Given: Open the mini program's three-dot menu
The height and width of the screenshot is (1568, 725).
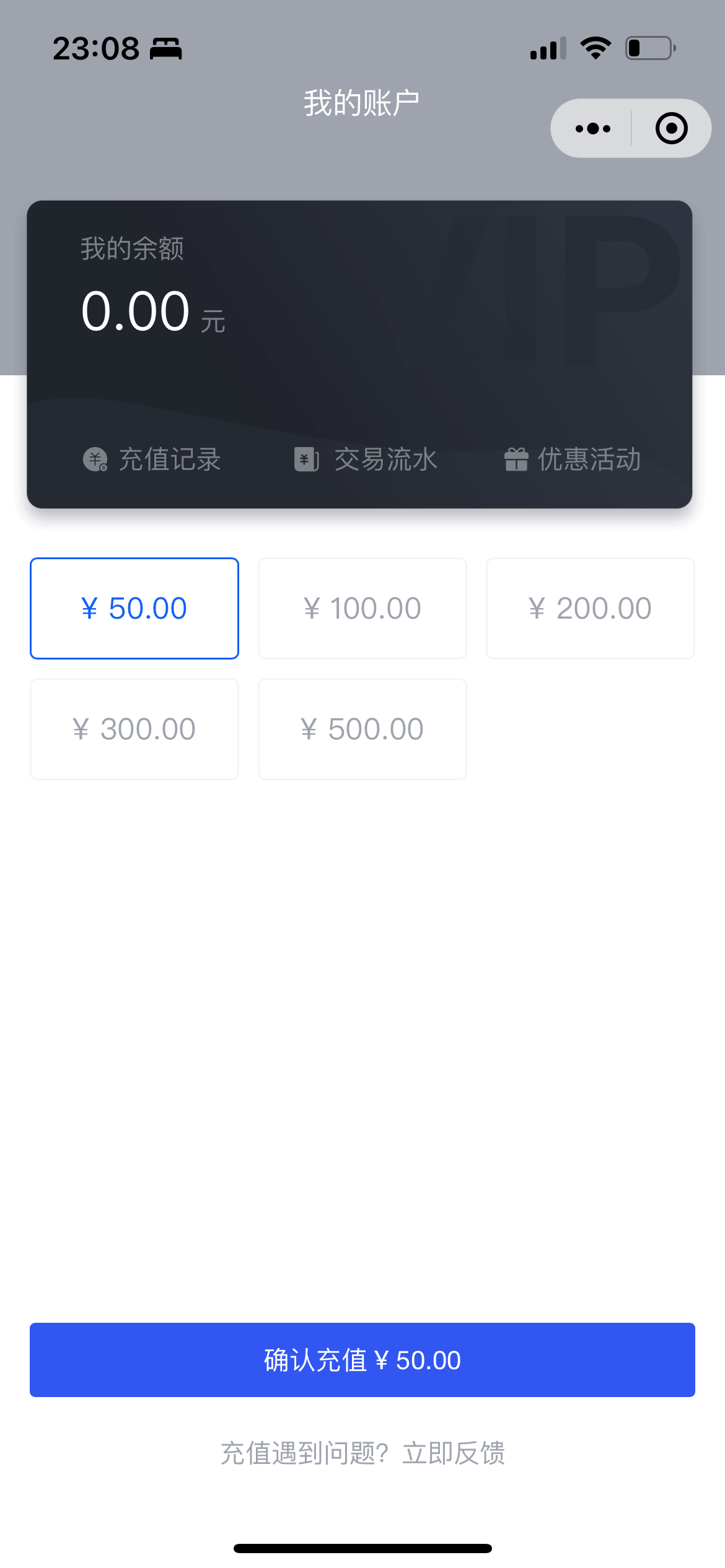Looking at the screenshot, I should [592, 128].
